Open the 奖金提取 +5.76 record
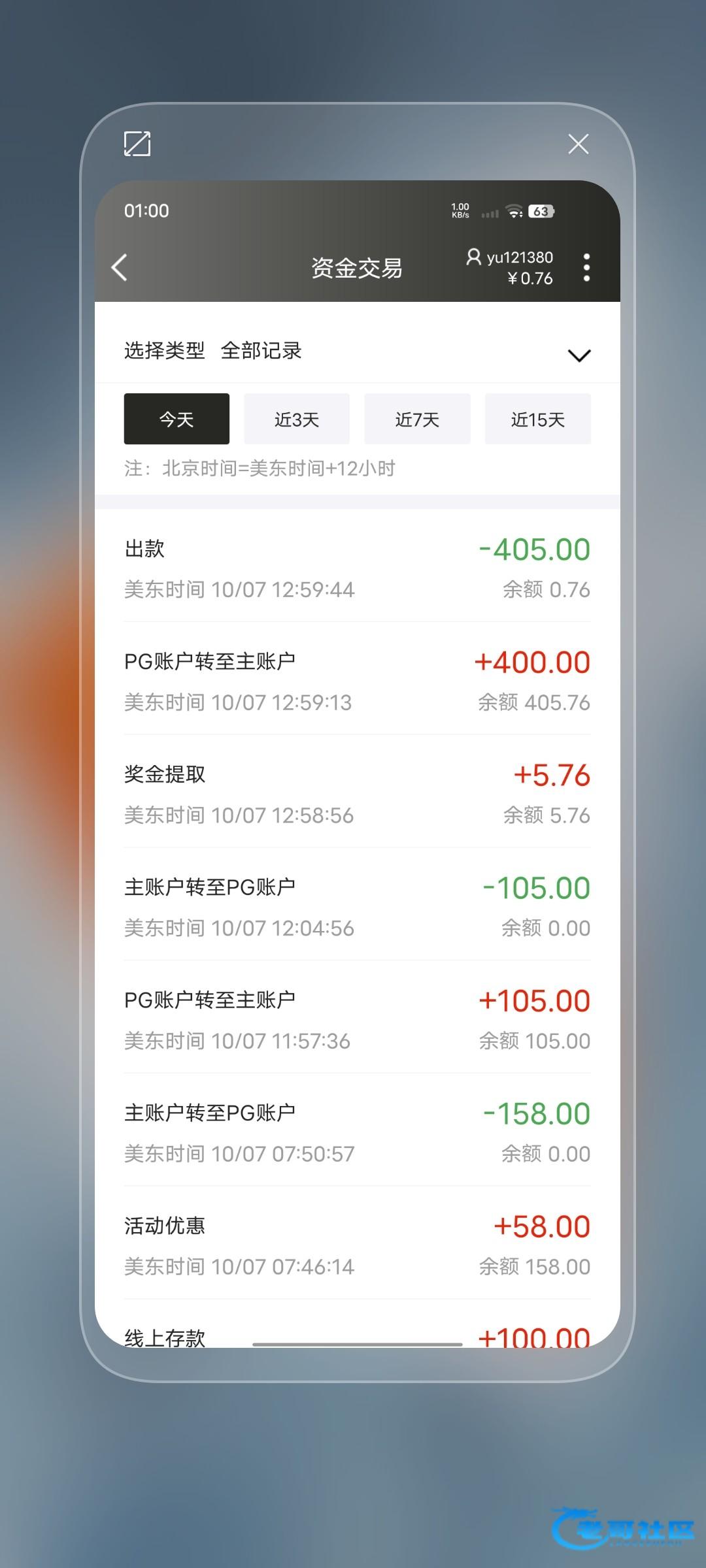The image size is (706, 1568). click(357, 794)
